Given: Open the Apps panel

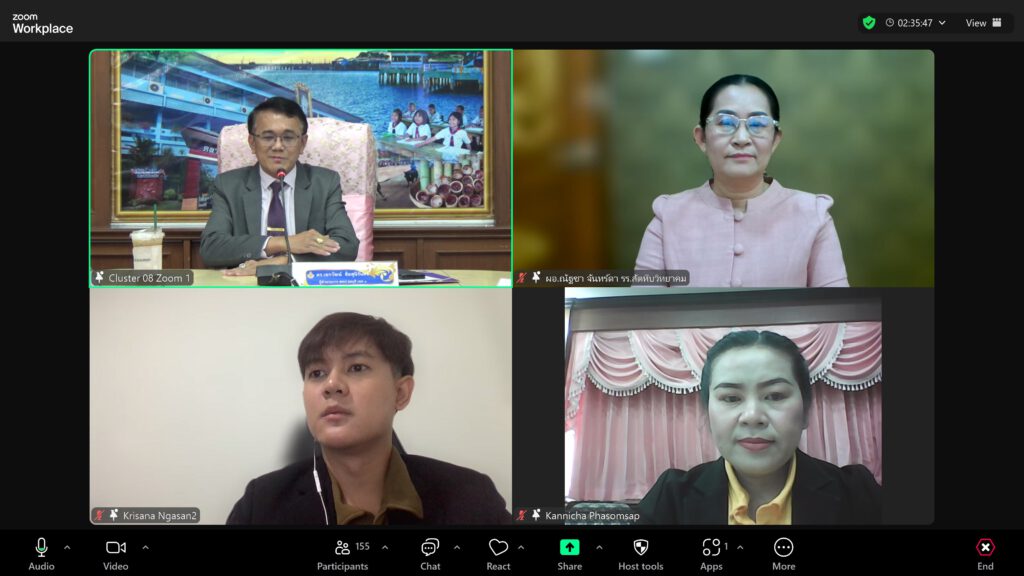Looking at the screenshot, I should (x=711, y=553).
